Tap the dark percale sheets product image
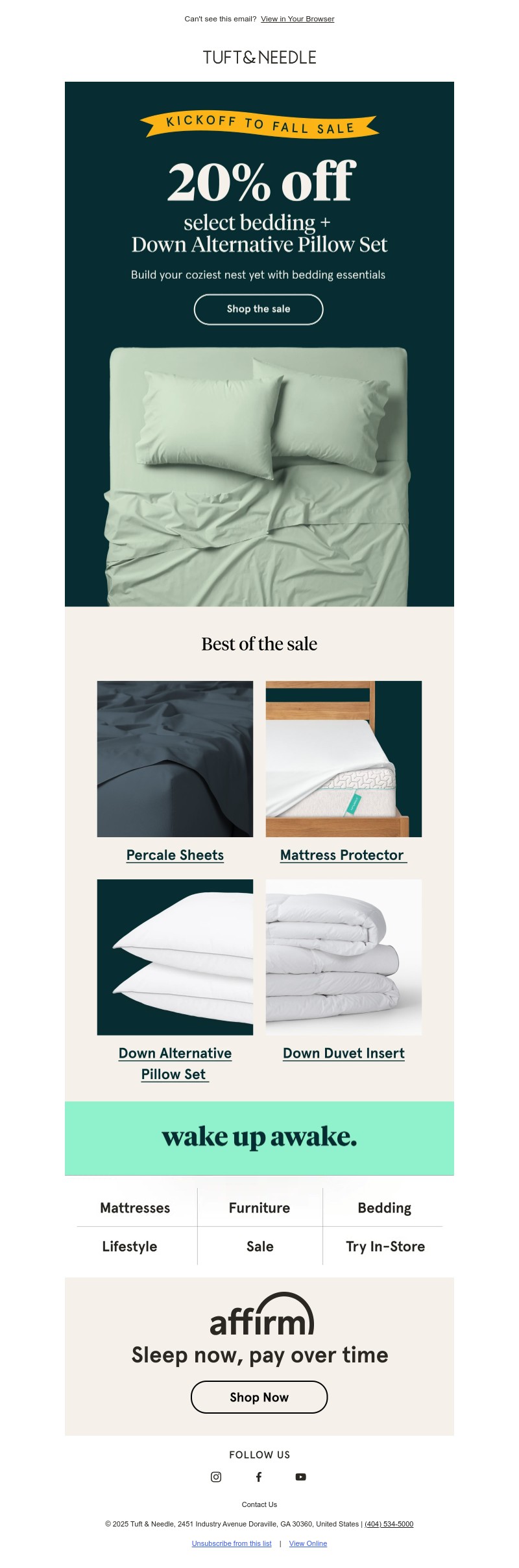 [x=175, y=759]
